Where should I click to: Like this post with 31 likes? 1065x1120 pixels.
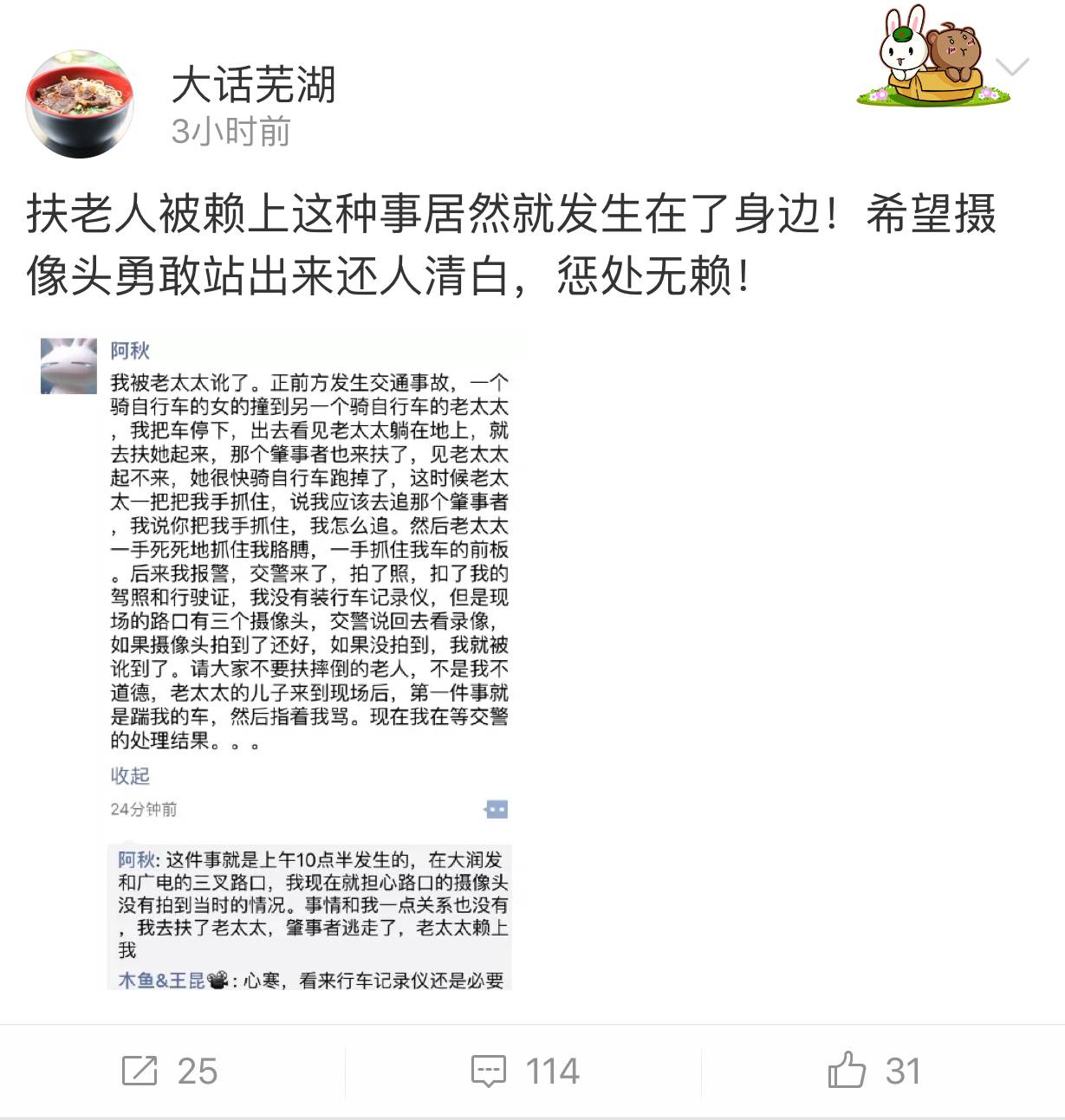coord(873,1071)
